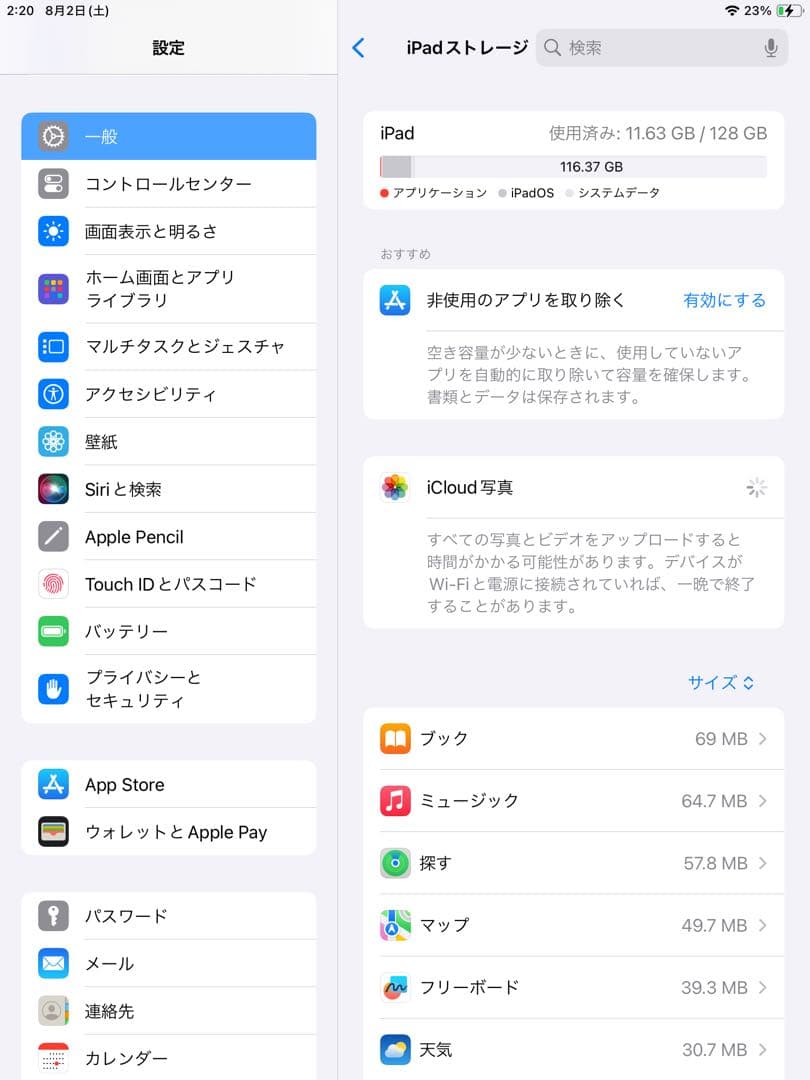Tap the App Store icon in sidebar
This screenshot has height=1080, width=810.
point(53,785)
